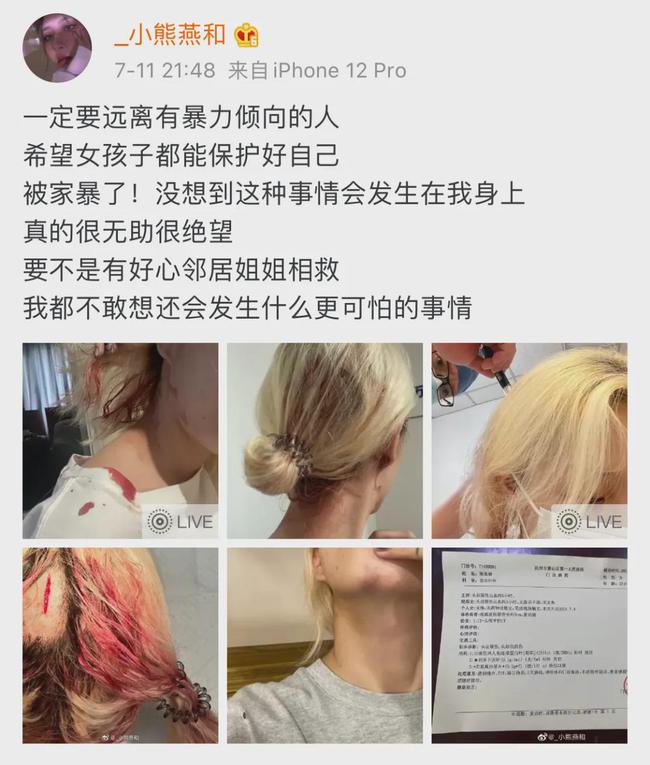Open the photo of blonde hair in a bun
This screenshot has width=650, height=765.
[x=324, y=441]
